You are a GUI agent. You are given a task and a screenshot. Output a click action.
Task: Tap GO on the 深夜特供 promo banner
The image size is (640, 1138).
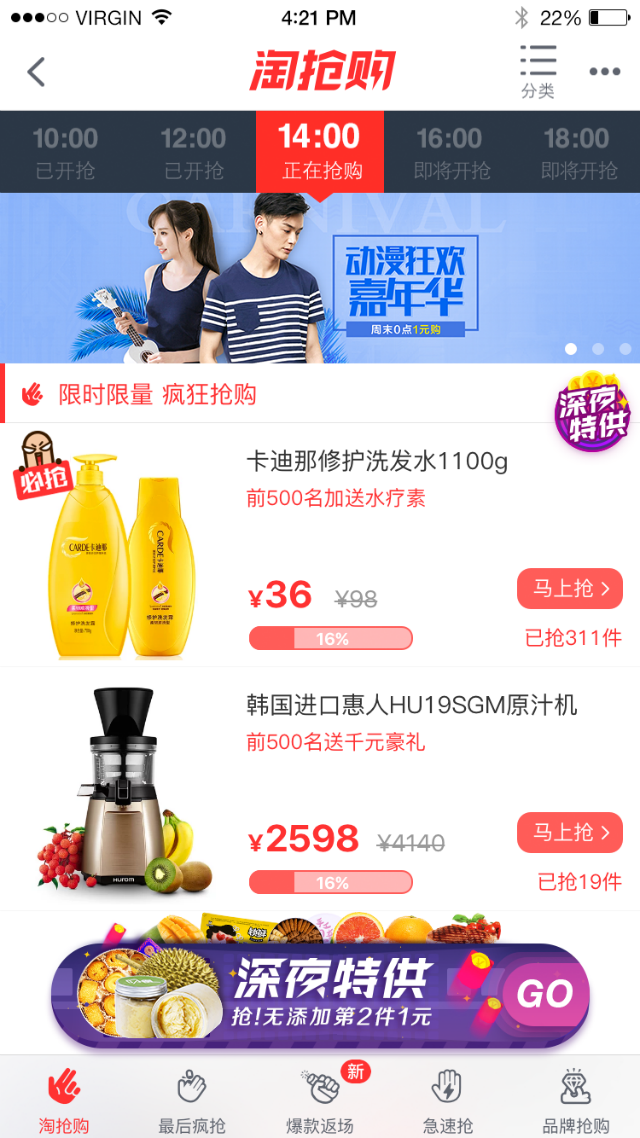click(544, 993)
